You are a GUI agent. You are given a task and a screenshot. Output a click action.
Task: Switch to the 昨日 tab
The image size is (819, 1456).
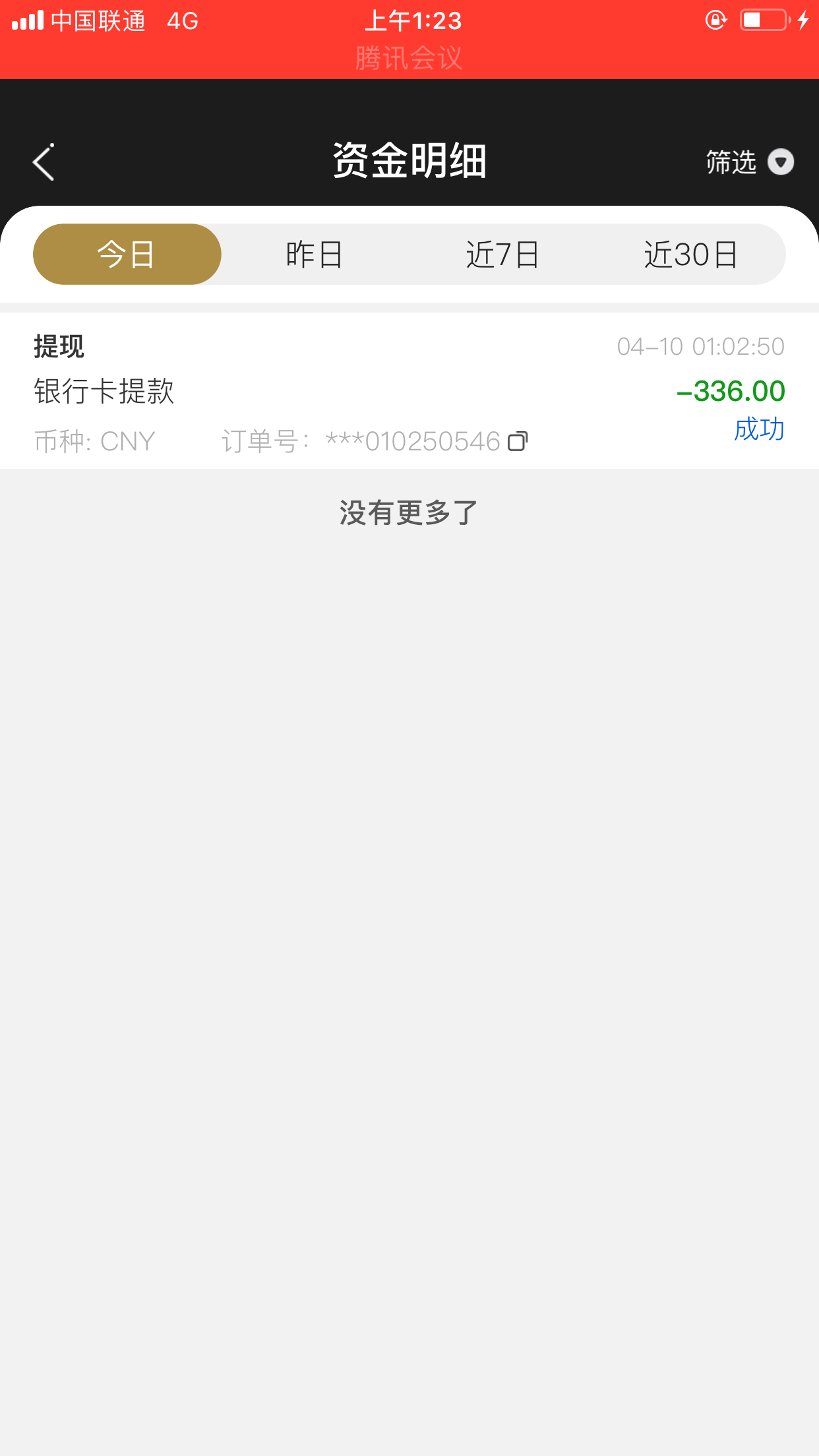(315, 255)
